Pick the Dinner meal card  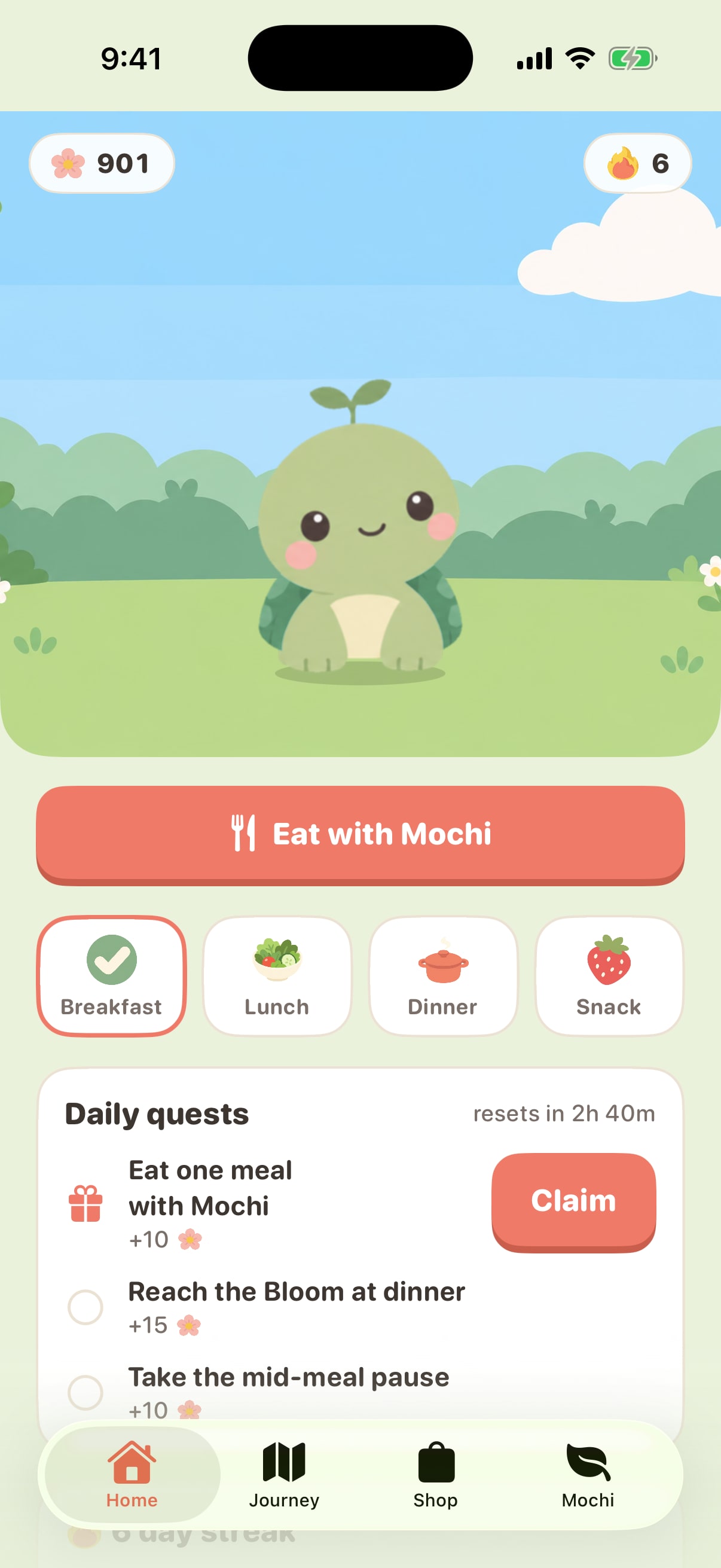click(x=443, y=976)
